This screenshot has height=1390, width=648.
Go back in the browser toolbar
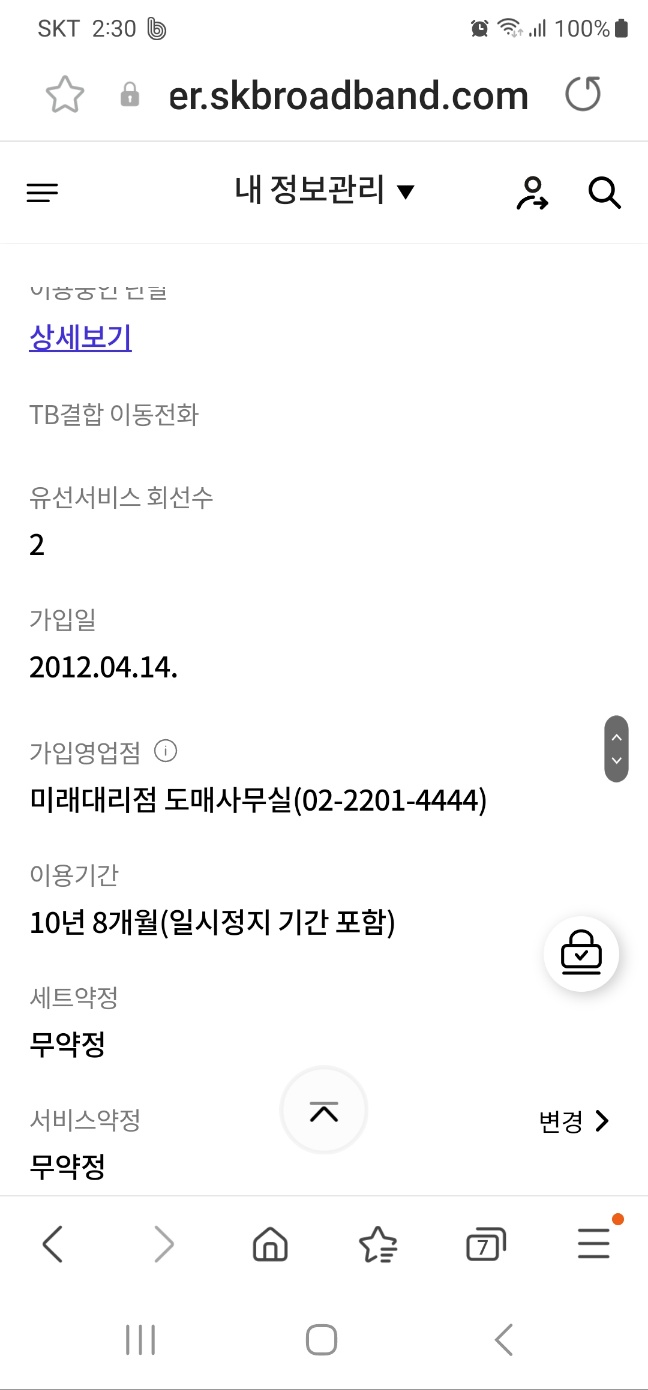pyautogui.click(x=53, y=1245)
